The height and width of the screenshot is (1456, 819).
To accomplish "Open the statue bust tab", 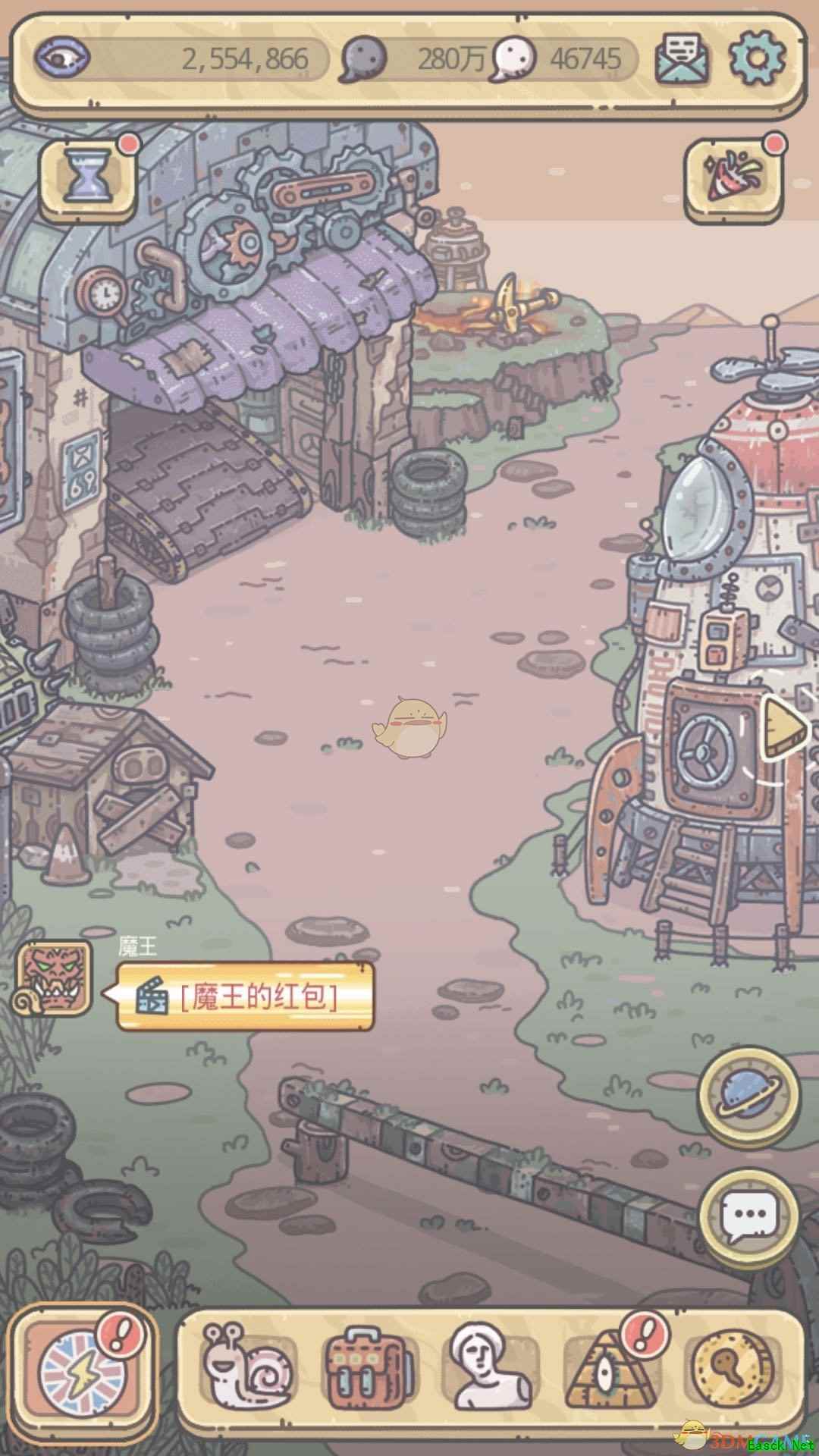I will [491, 1366].
